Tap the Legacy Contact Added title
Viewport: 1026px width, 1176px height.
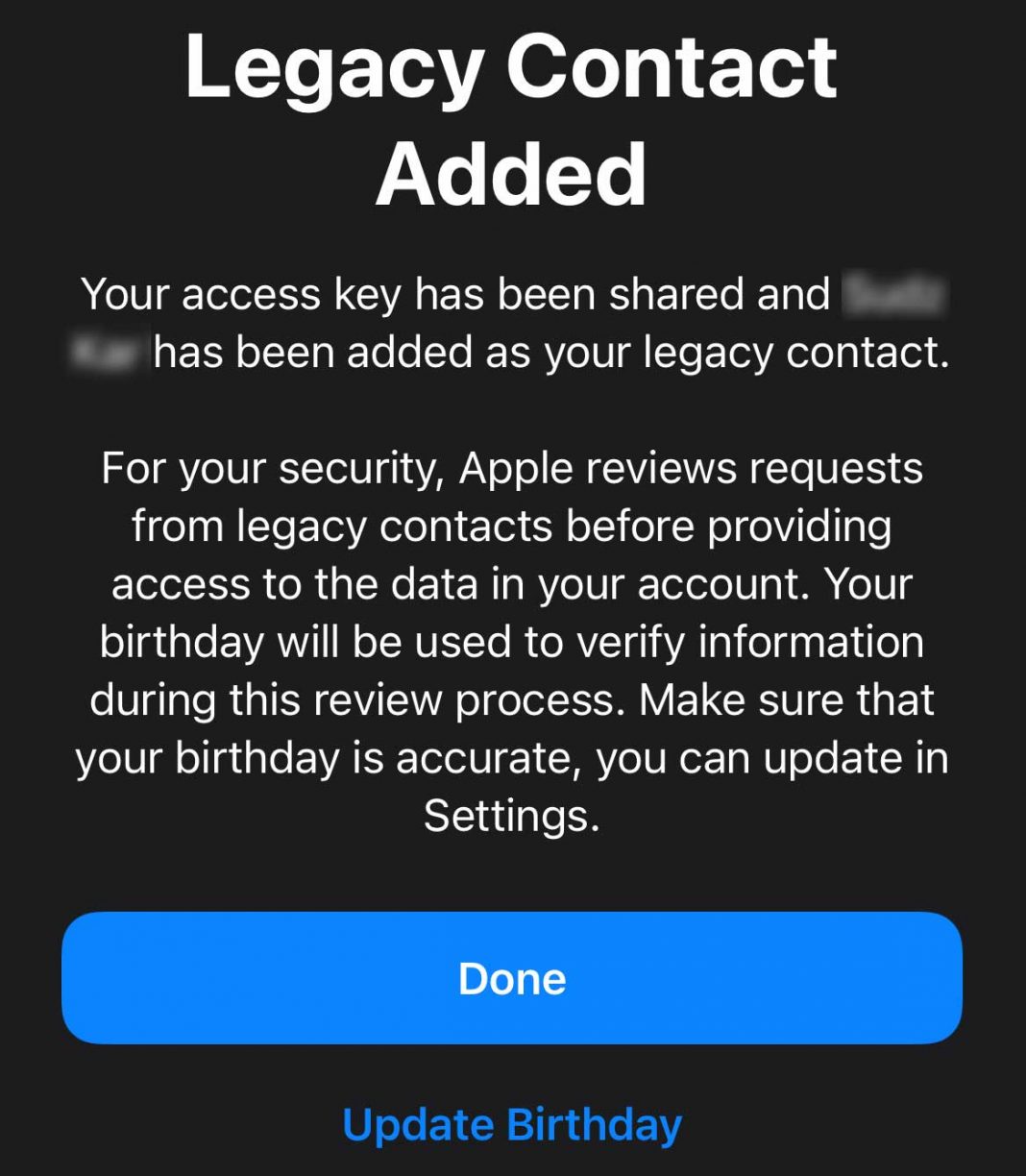click(x=512, y=120)
